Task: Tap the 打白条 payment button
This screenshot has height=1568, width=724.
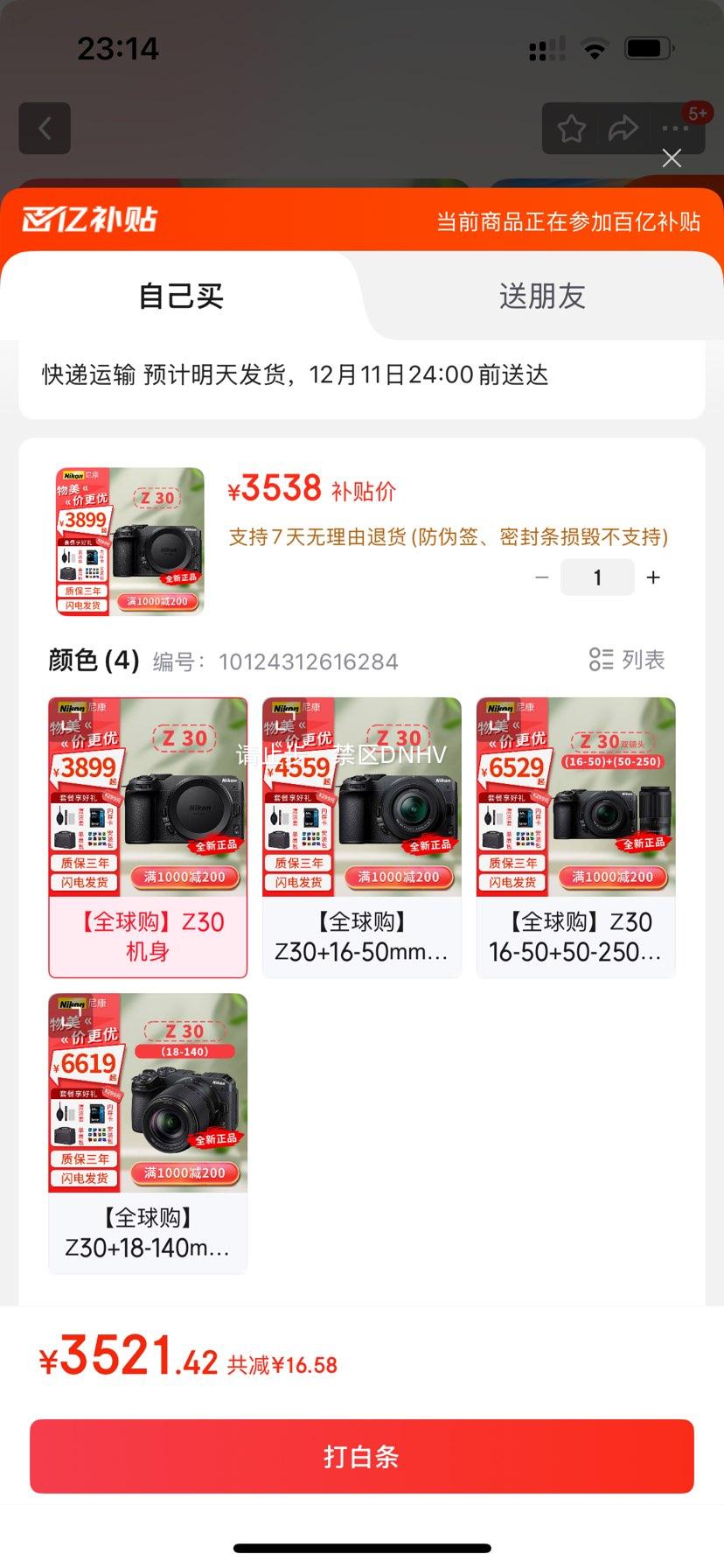Action: coord(362,1455)
